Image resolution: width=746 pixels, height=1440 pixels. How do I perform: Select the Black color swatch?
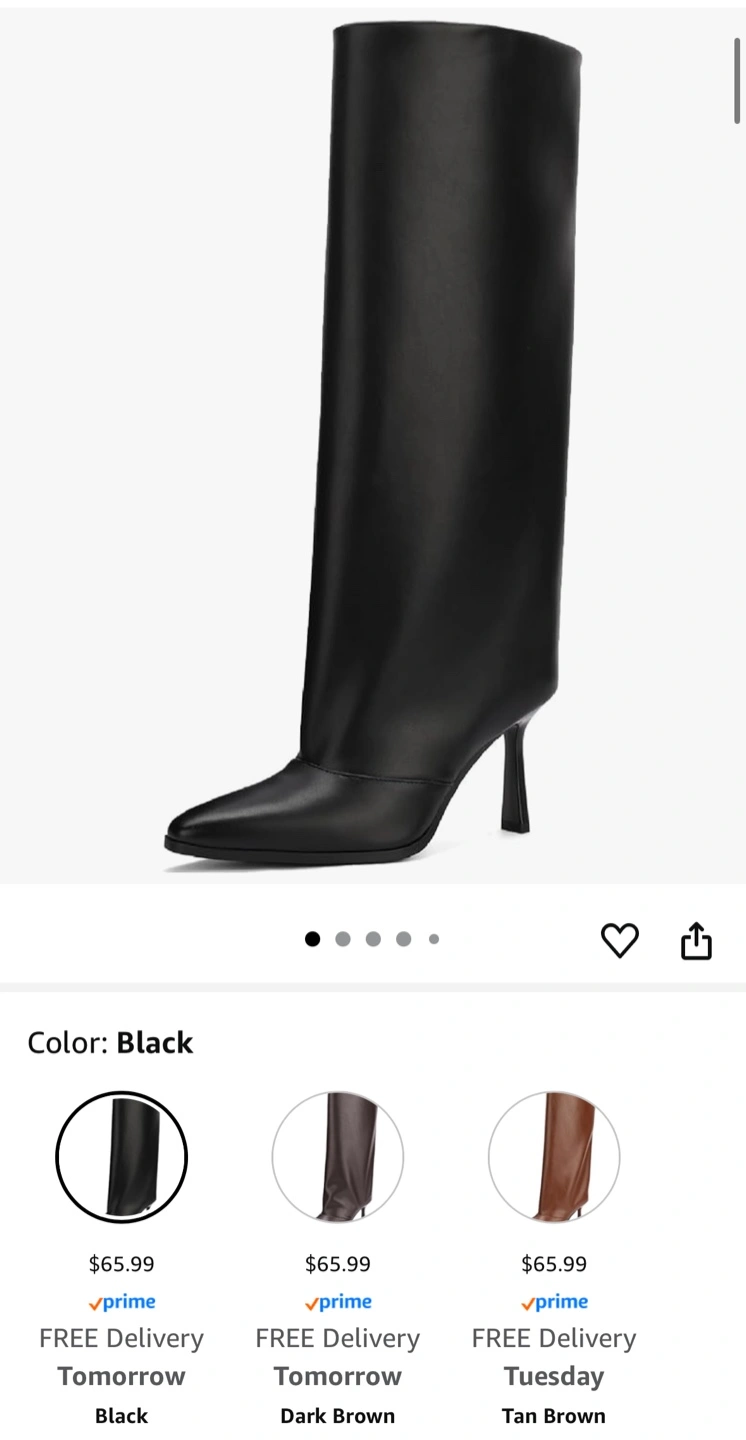pos(121,1157)
